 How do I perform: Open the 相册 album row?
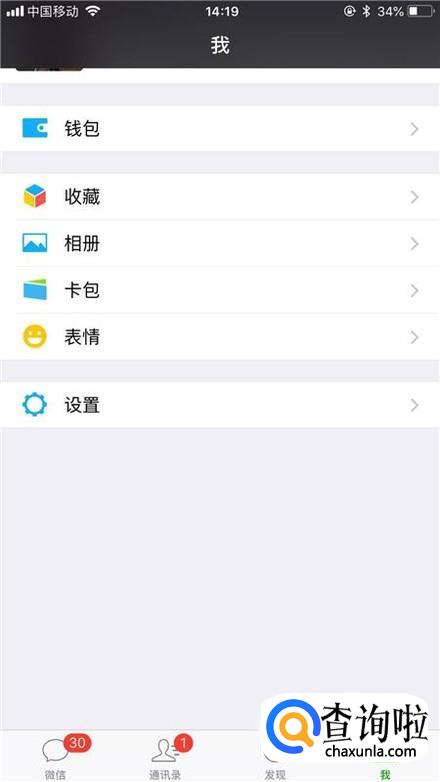click(x=220, y=243)
